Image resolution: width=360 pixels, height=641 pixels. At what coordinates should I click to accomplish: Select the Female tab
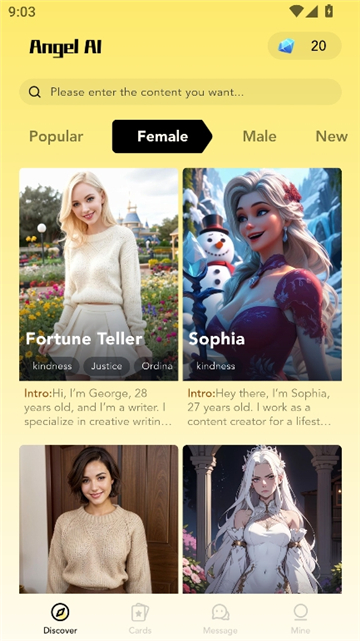[x=162, y=137]
